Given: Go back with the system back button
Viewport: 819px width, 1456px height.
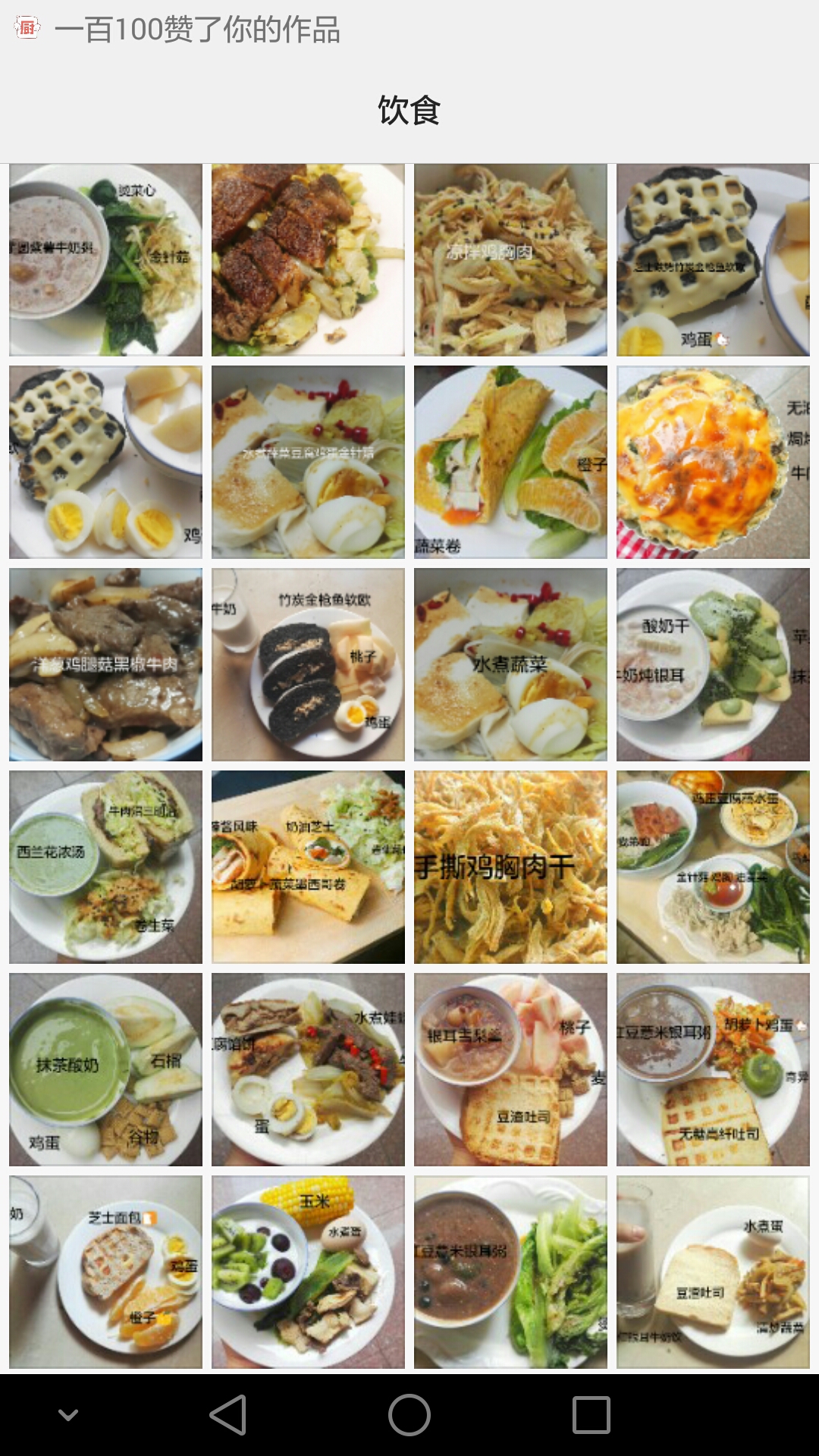Looking at the screenshot, I should [x=227, y=1415].
